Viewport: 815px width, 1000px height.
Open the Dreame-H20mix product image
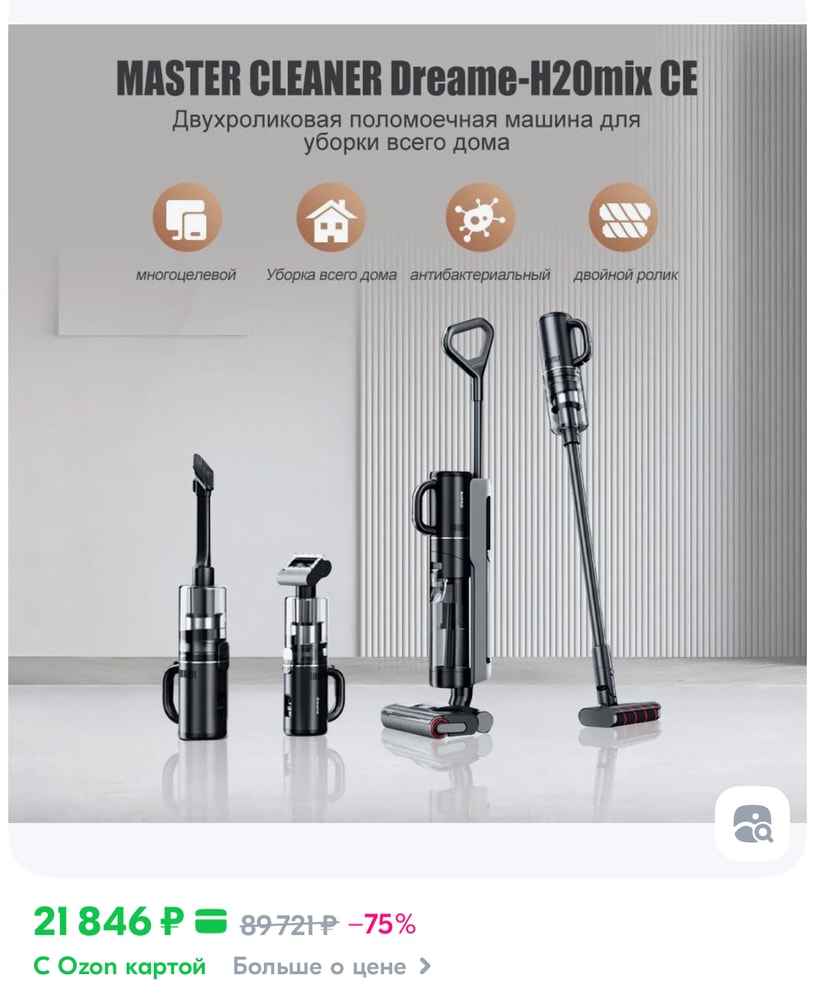407,450
